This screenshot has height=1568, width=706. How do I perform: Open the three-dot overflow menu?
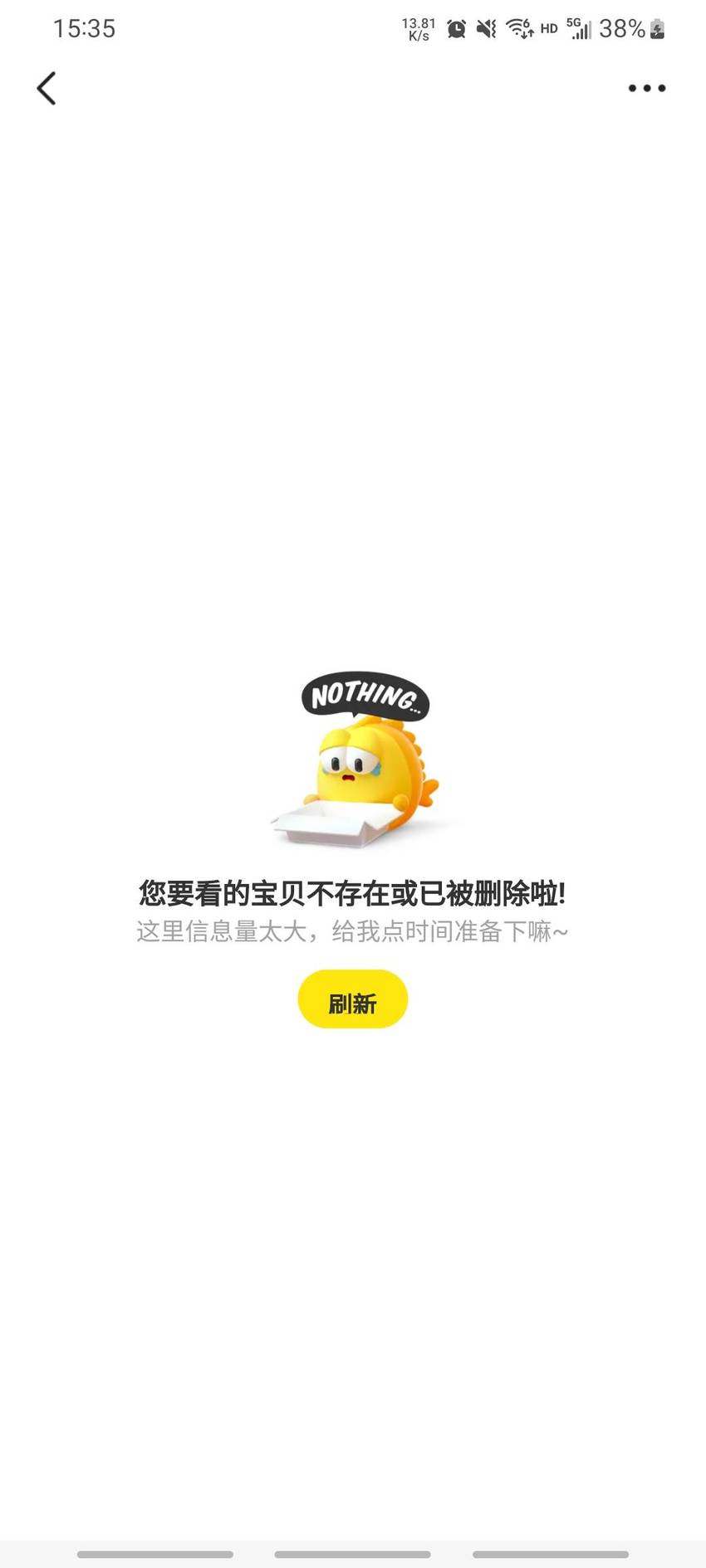coord(647,88)
